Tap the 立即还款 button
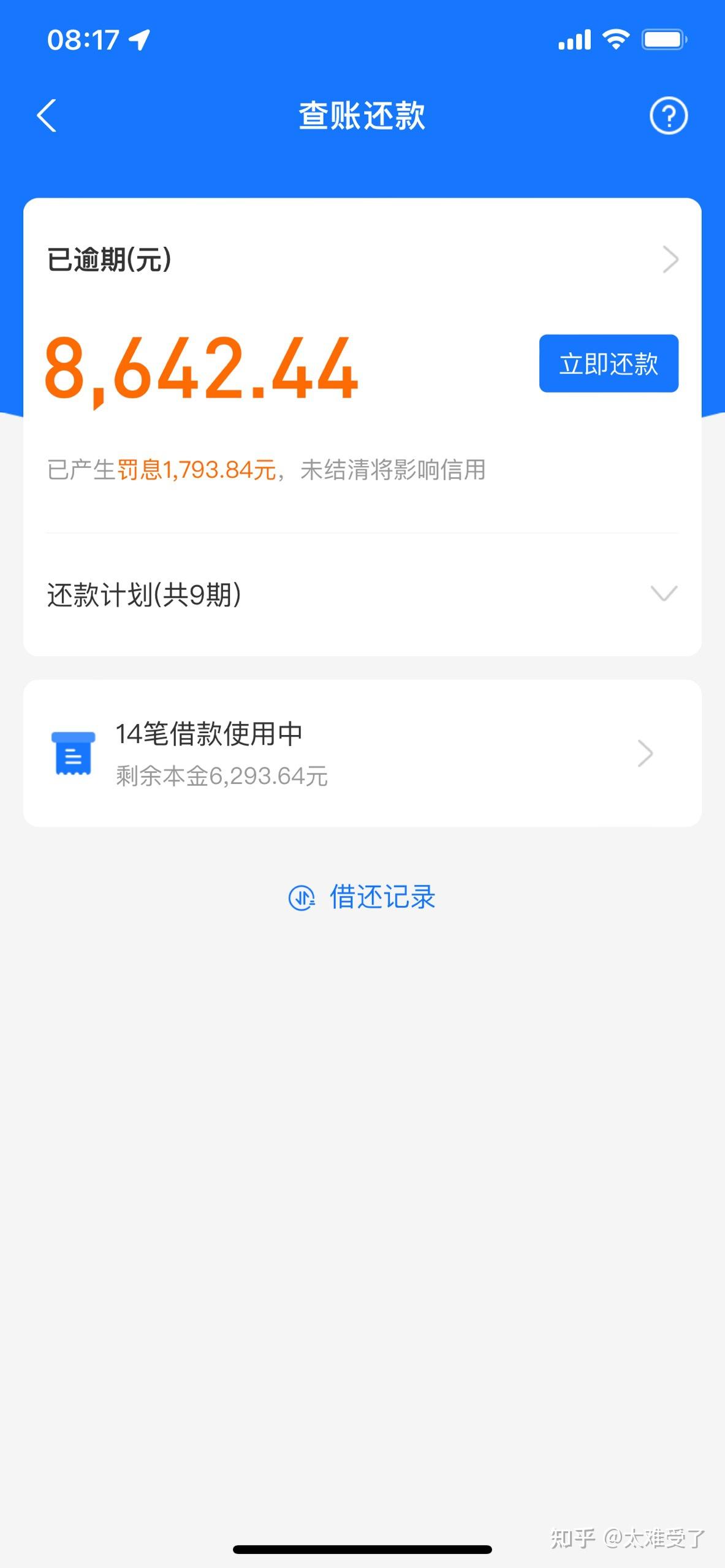Screen dimensions: 725x1568 coord(609,364)
